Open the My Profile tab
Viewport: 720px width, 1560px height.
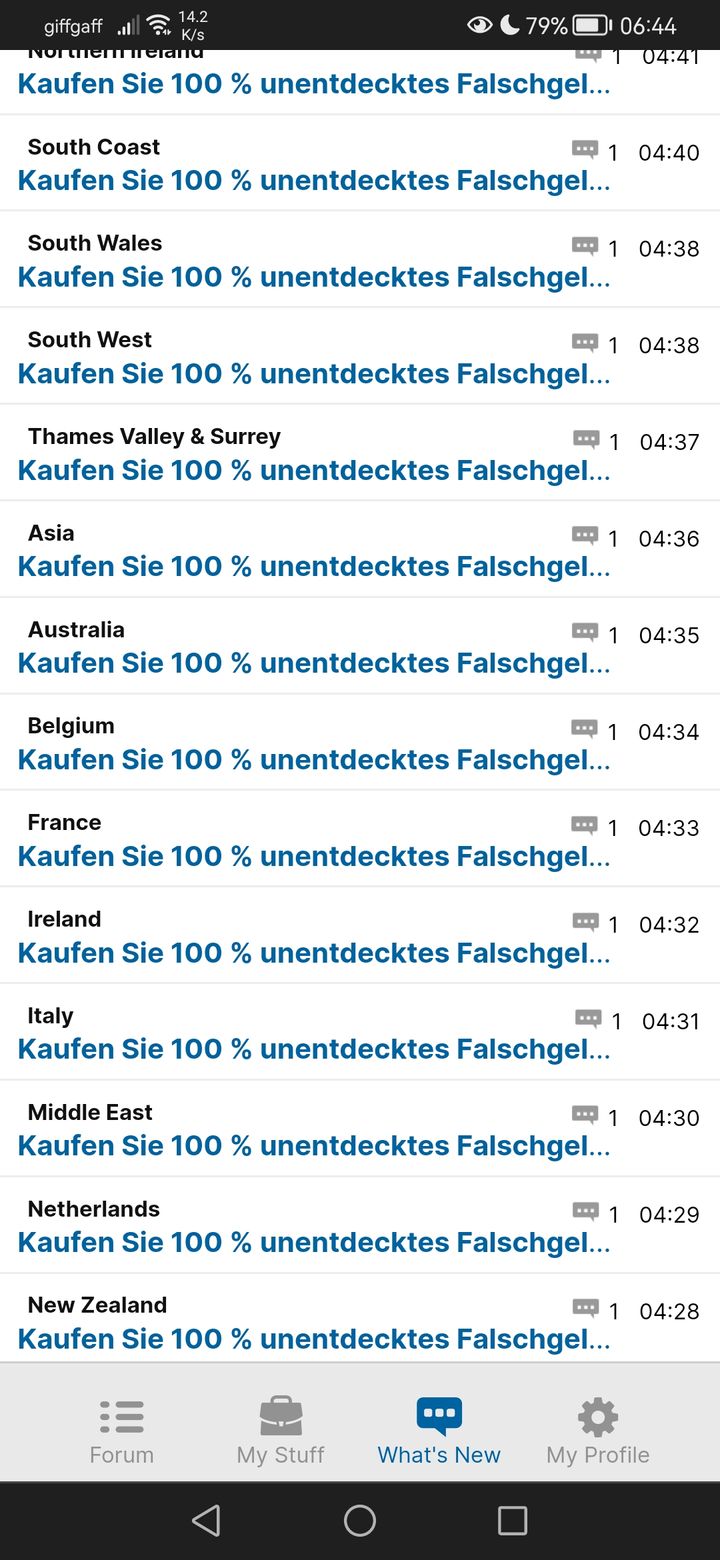tap(598, 1432)
